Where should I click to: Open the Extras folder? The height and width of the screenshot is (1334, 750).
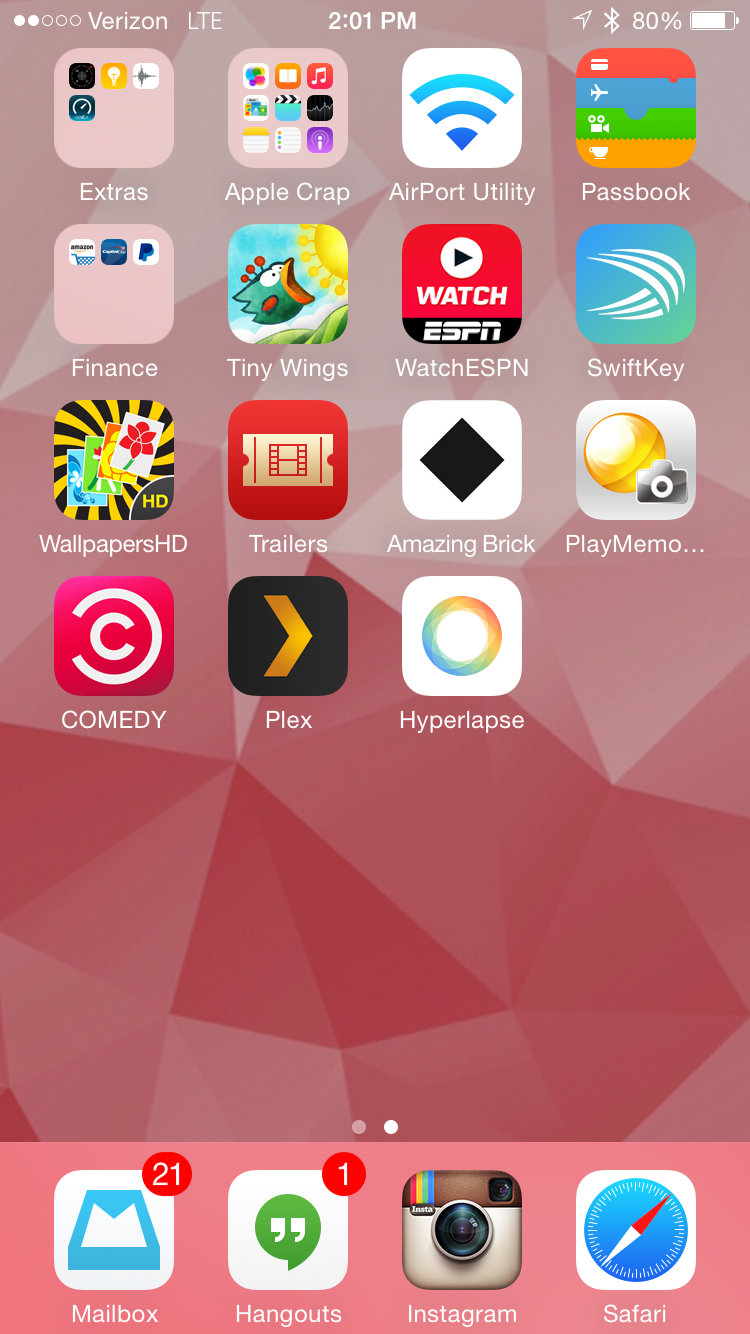[x=114, y=108]
